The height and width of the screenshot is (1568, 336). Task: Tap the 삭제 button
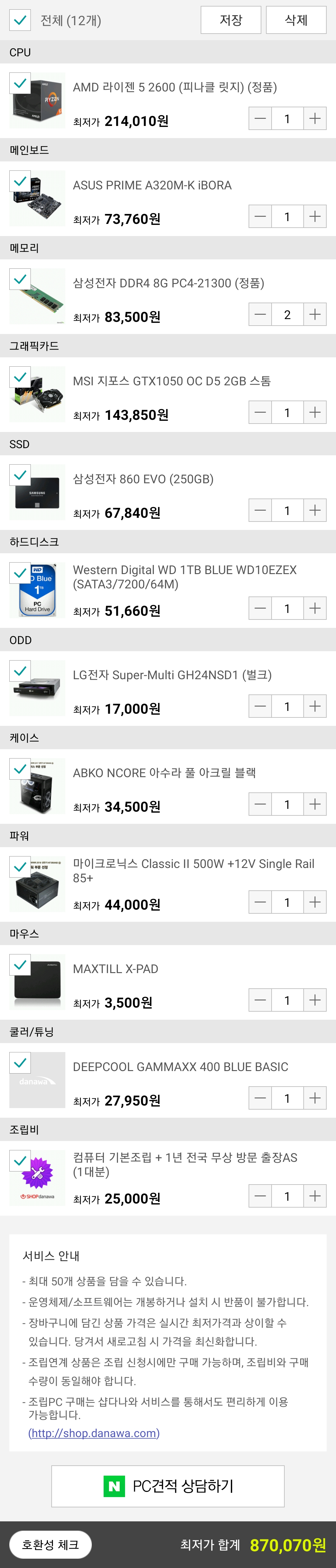click(296, 20)
